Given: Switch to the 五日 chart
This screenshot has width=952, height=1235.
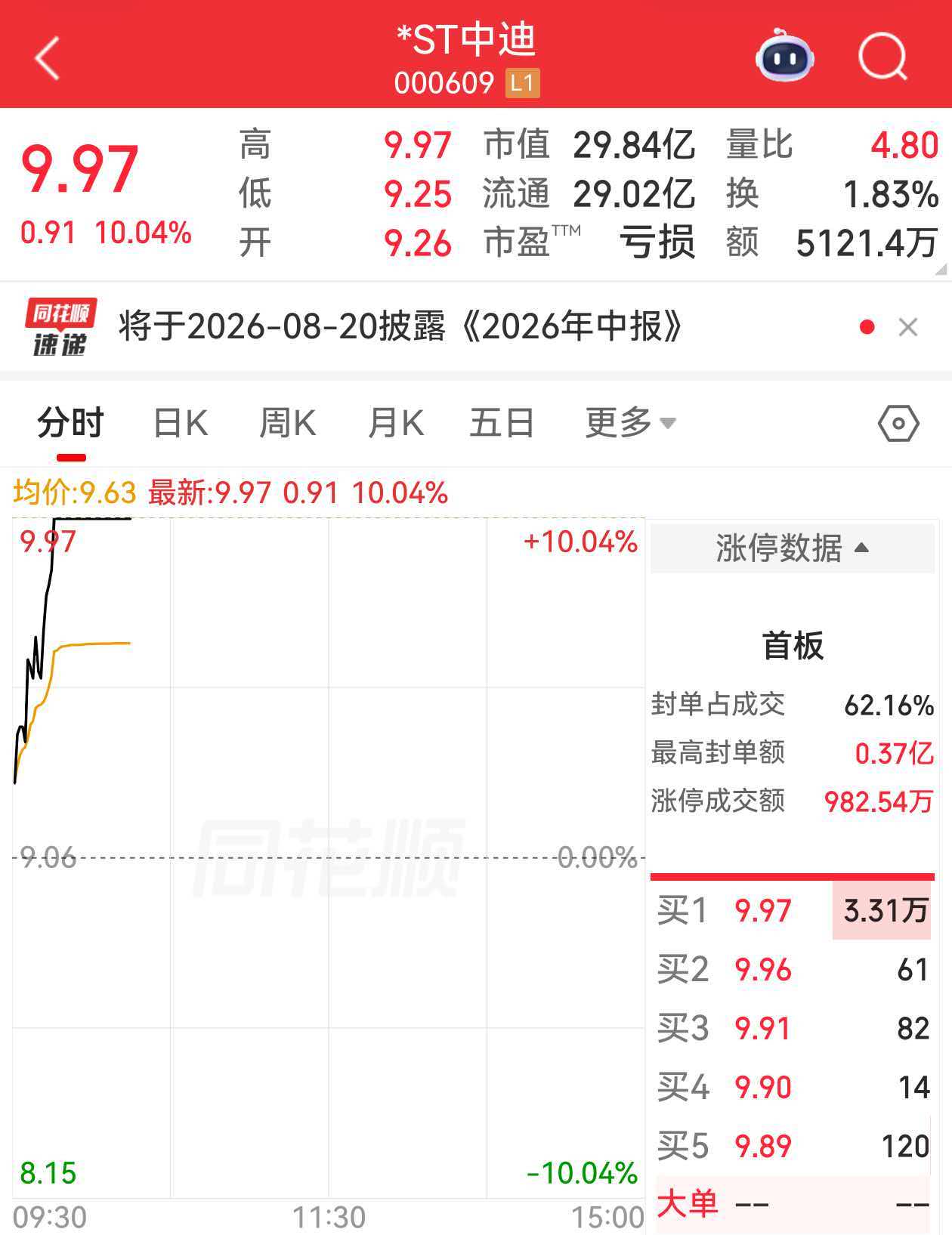Looking at the screenshot, I should tap(502, 423).
